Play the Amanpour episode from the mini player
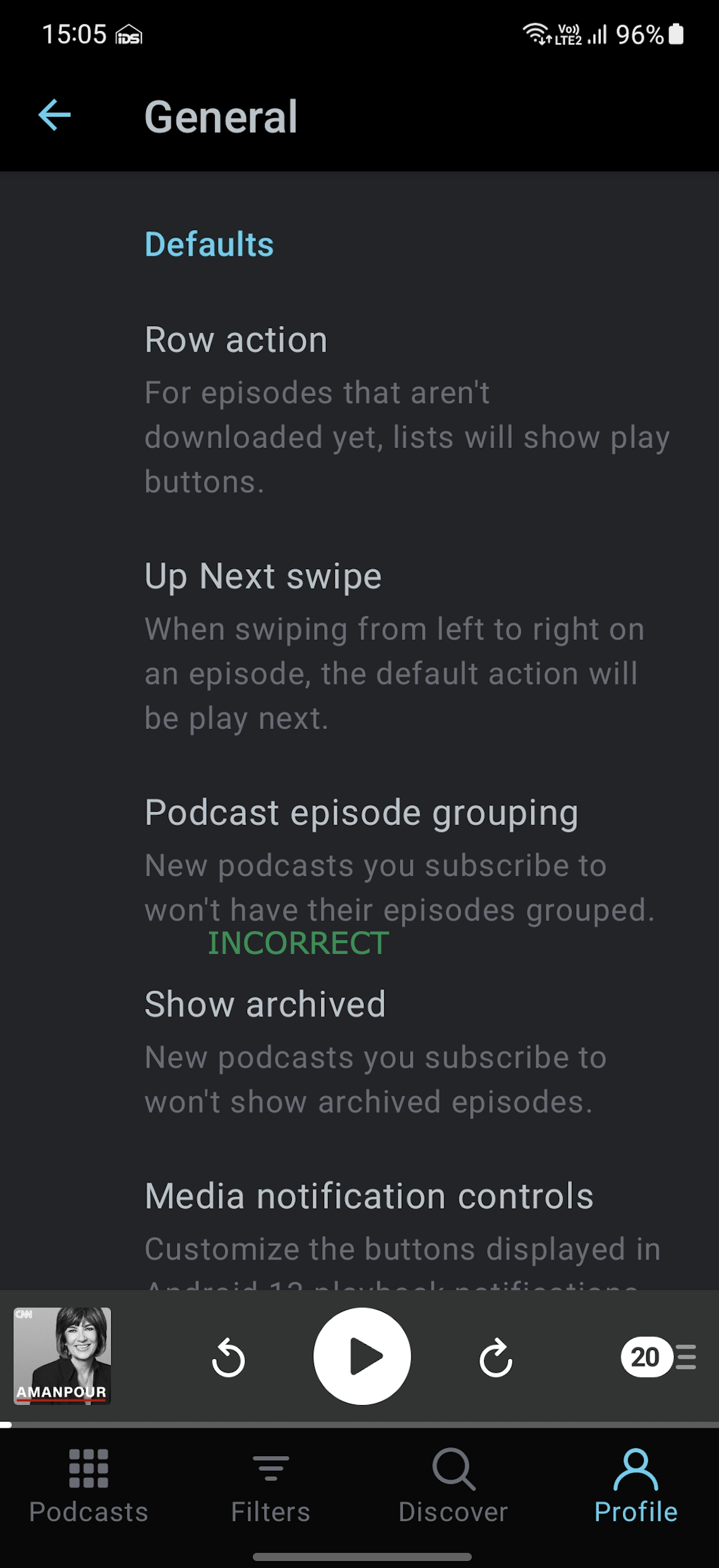Viewport: 719px width, 1568px height. tap(361, 1358)
